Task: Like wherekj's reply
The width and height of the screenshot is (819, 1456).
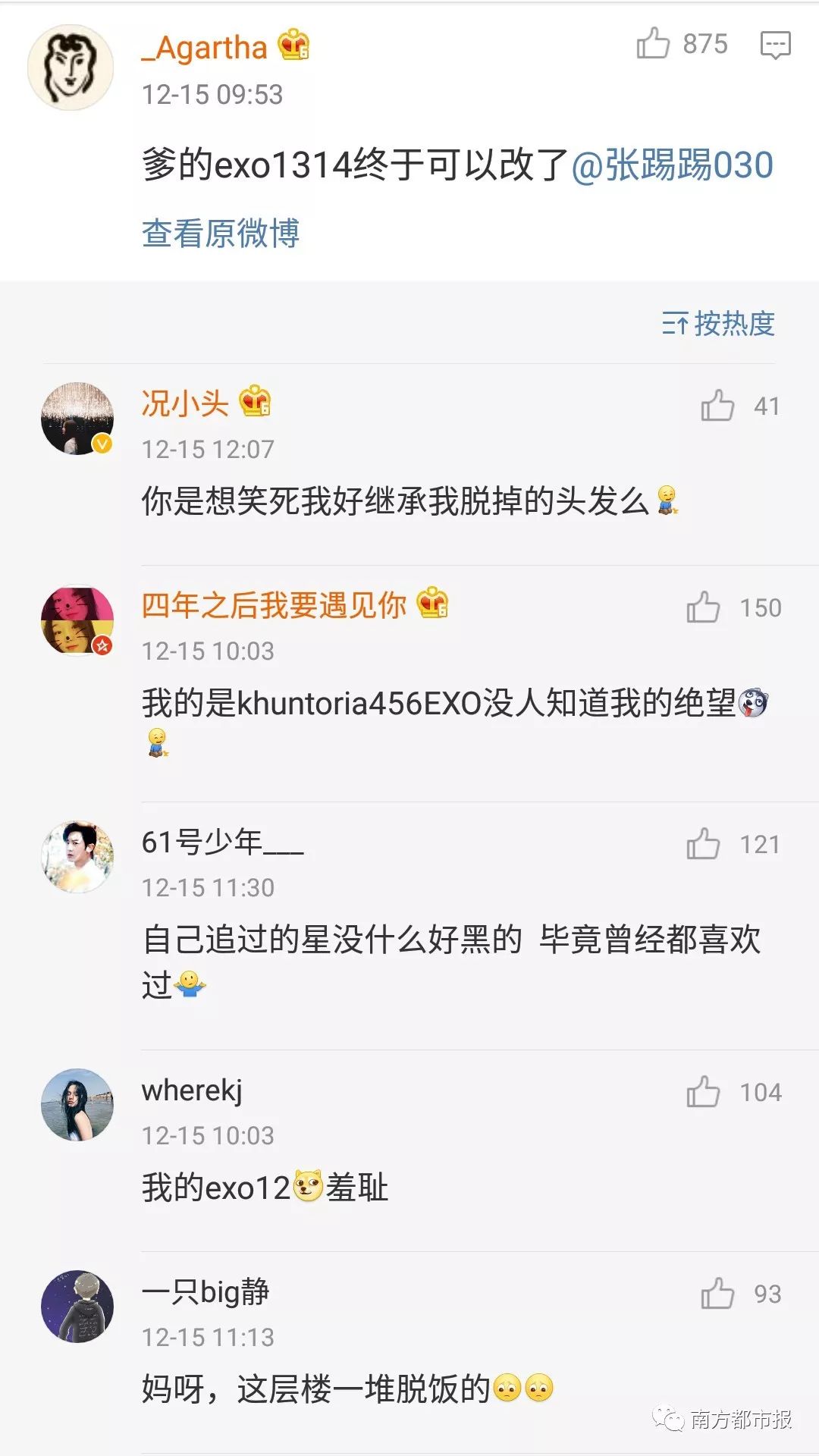Action: [703, 1092]
